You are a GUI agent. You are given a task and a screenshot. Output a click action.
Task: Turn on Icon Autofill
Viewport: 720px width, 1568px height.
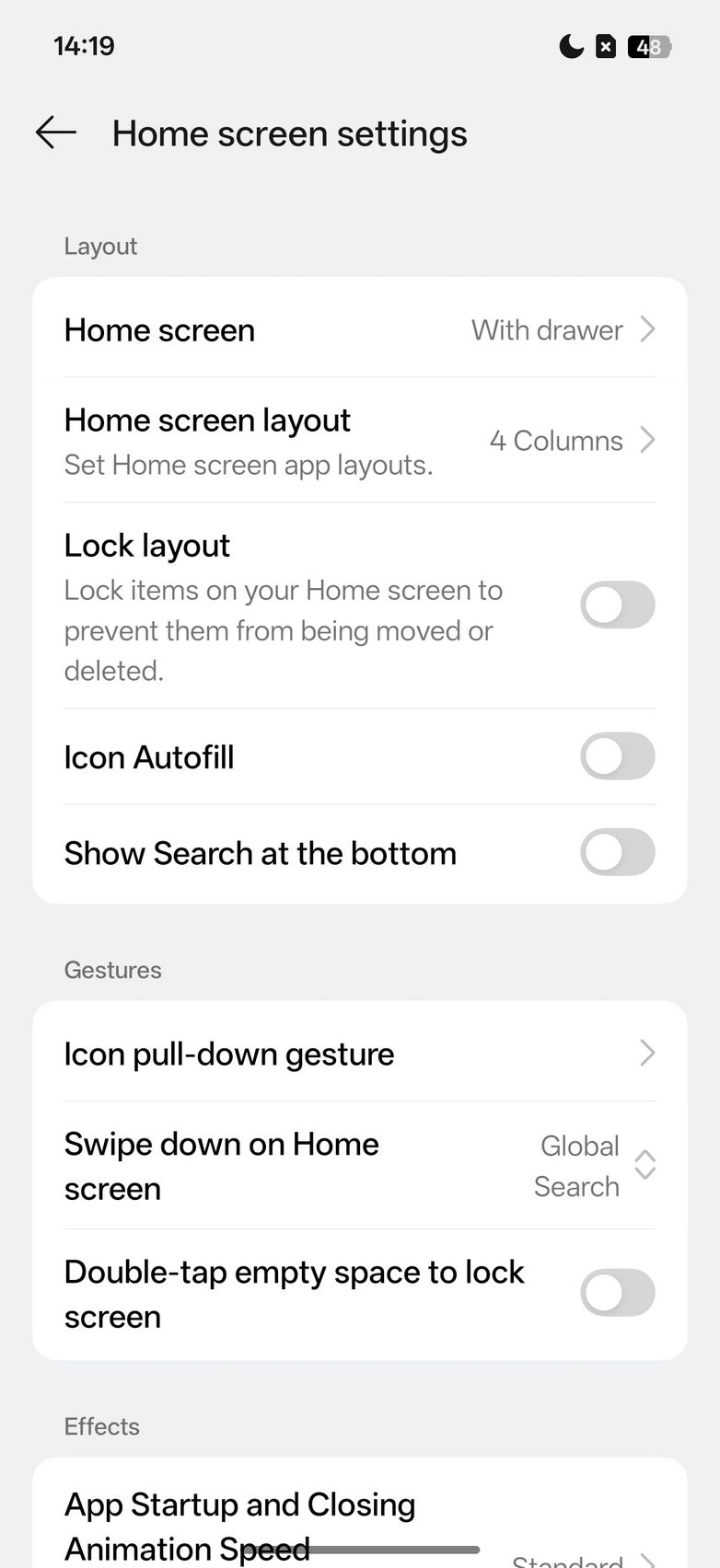pos(617,756)
